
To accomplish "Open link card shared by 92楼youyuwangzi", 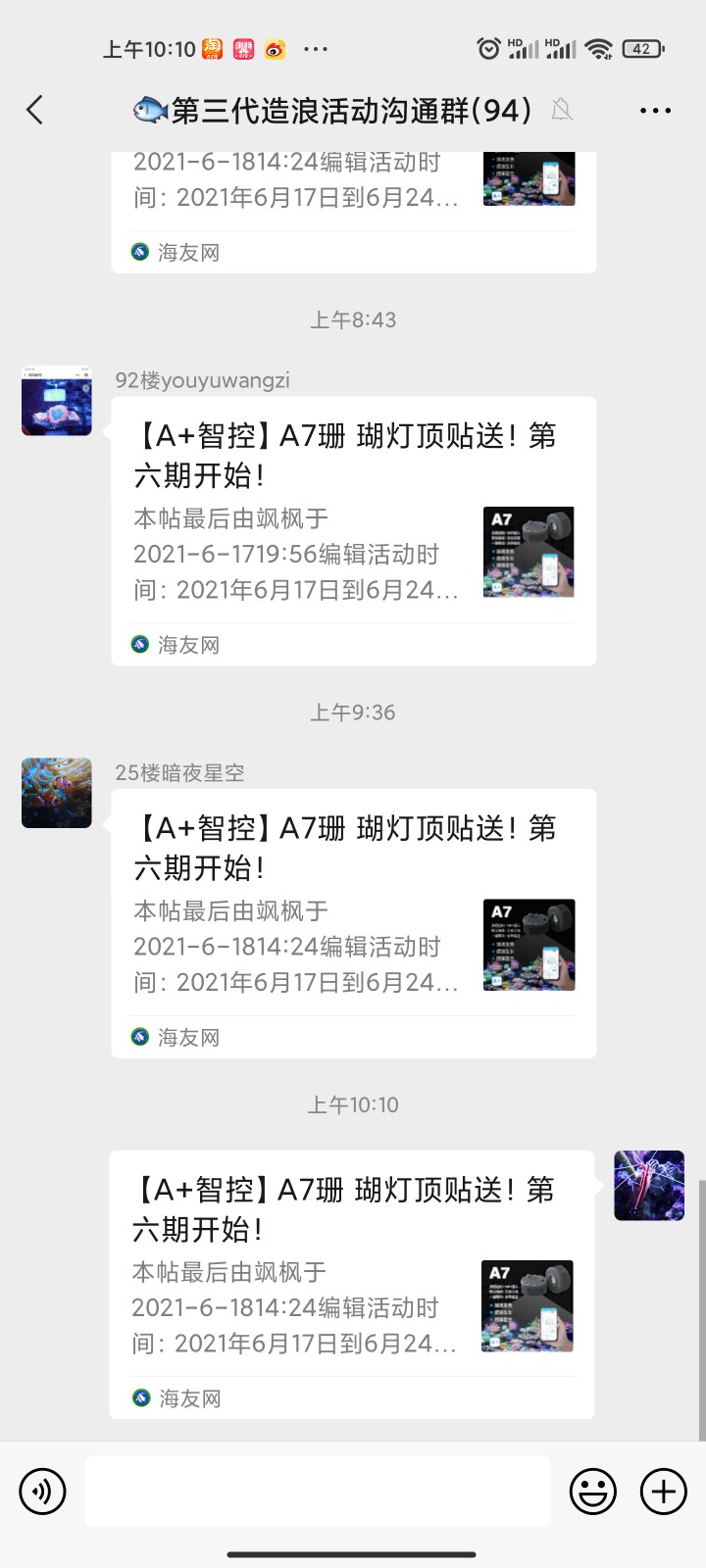I will click(353, 531).
